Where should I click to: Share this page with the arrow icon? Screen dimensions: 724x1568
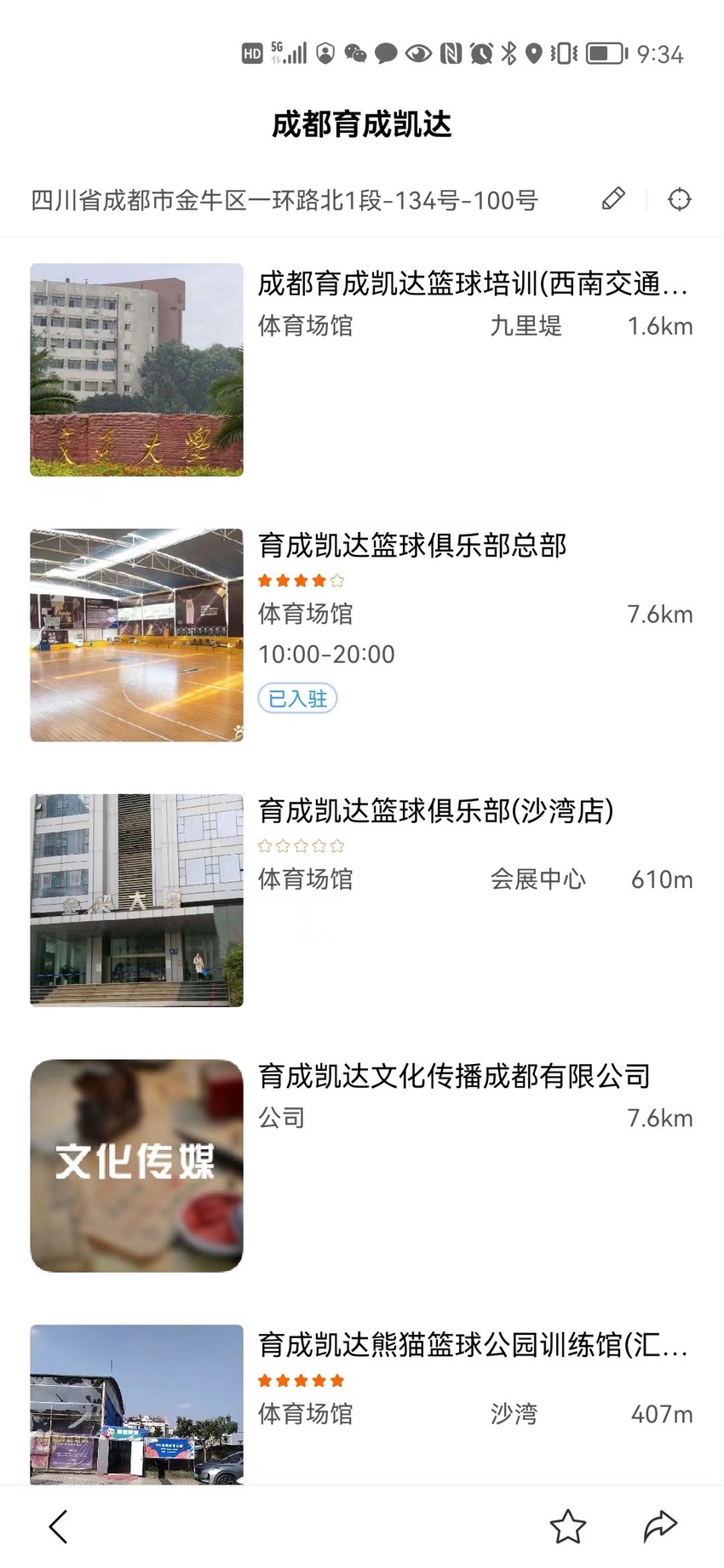click(x=660, y=1527)
